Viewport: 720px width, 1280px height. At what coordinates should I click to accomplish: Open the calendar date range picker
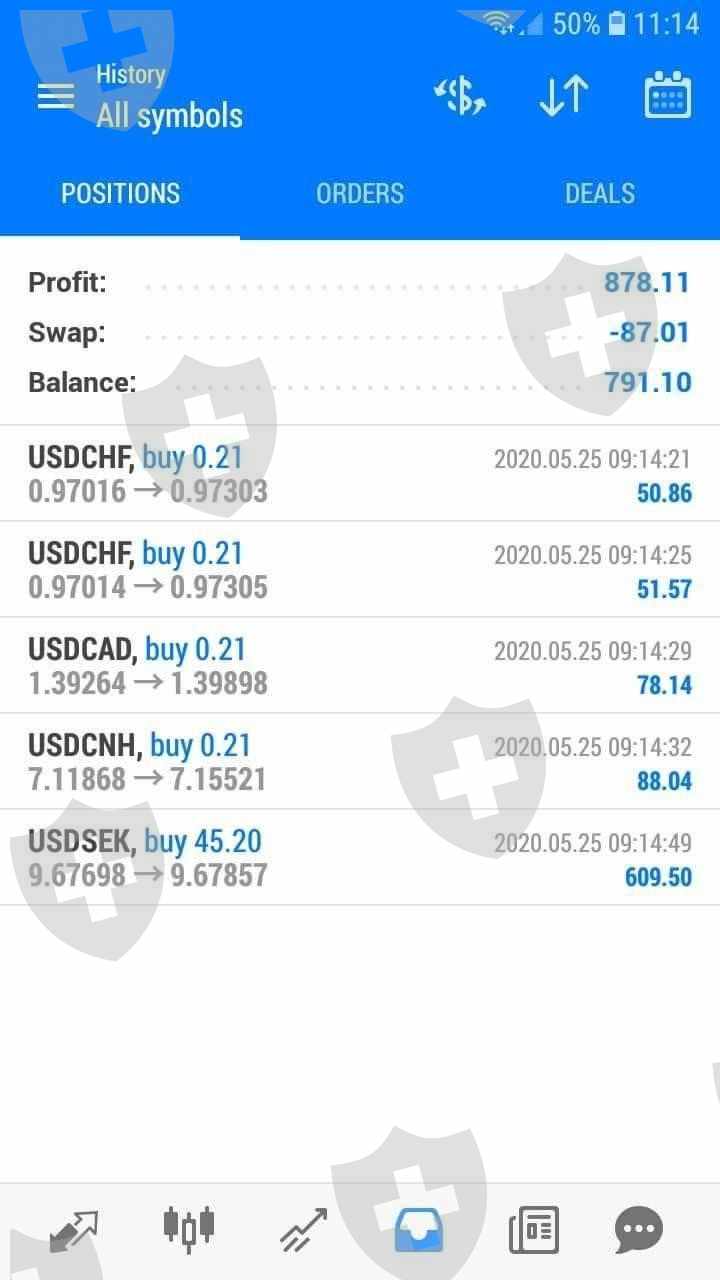pos(667,97)
